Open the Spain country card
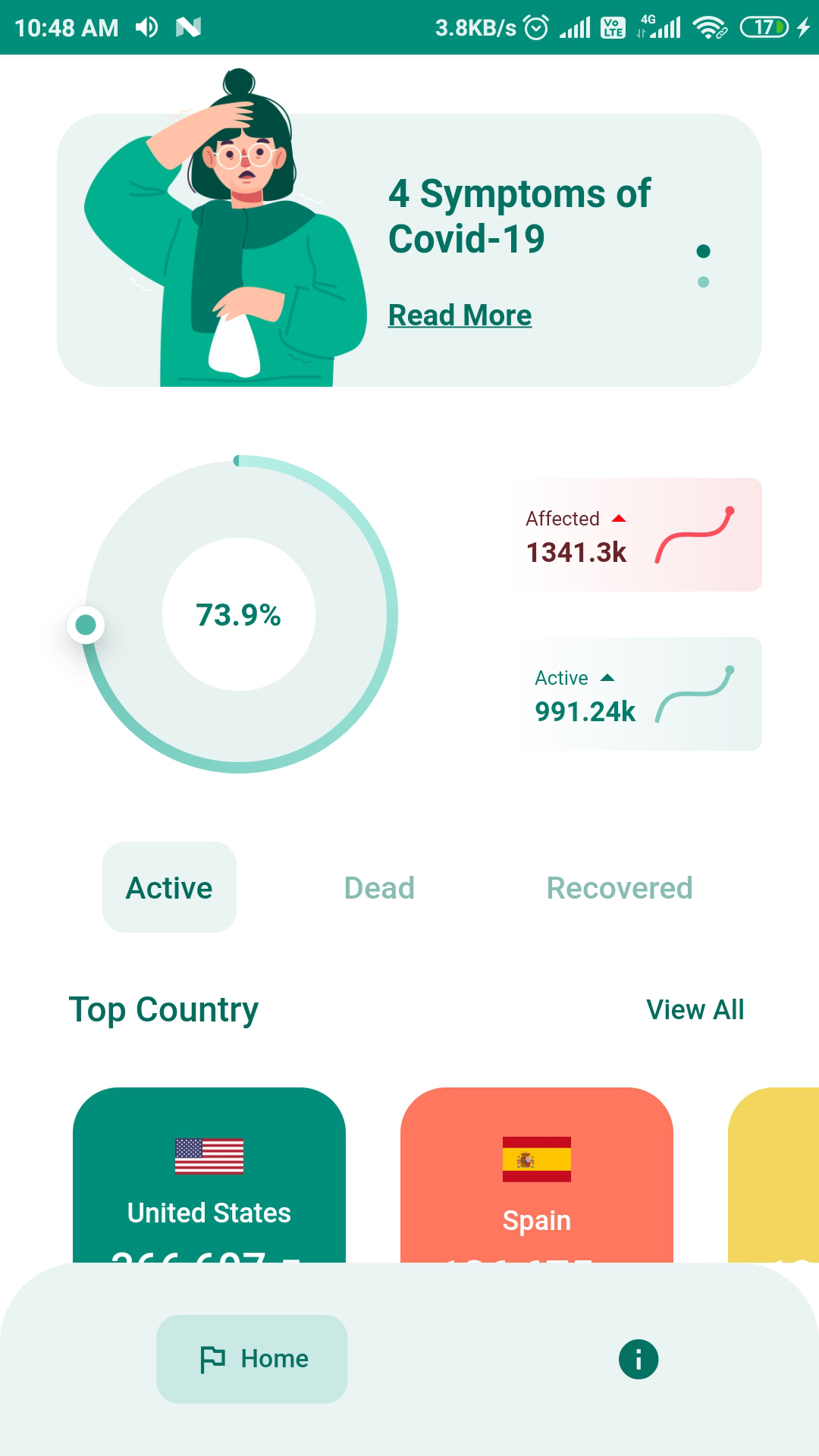Screen dimensions: 819x1456 (x=537, y=1175)
